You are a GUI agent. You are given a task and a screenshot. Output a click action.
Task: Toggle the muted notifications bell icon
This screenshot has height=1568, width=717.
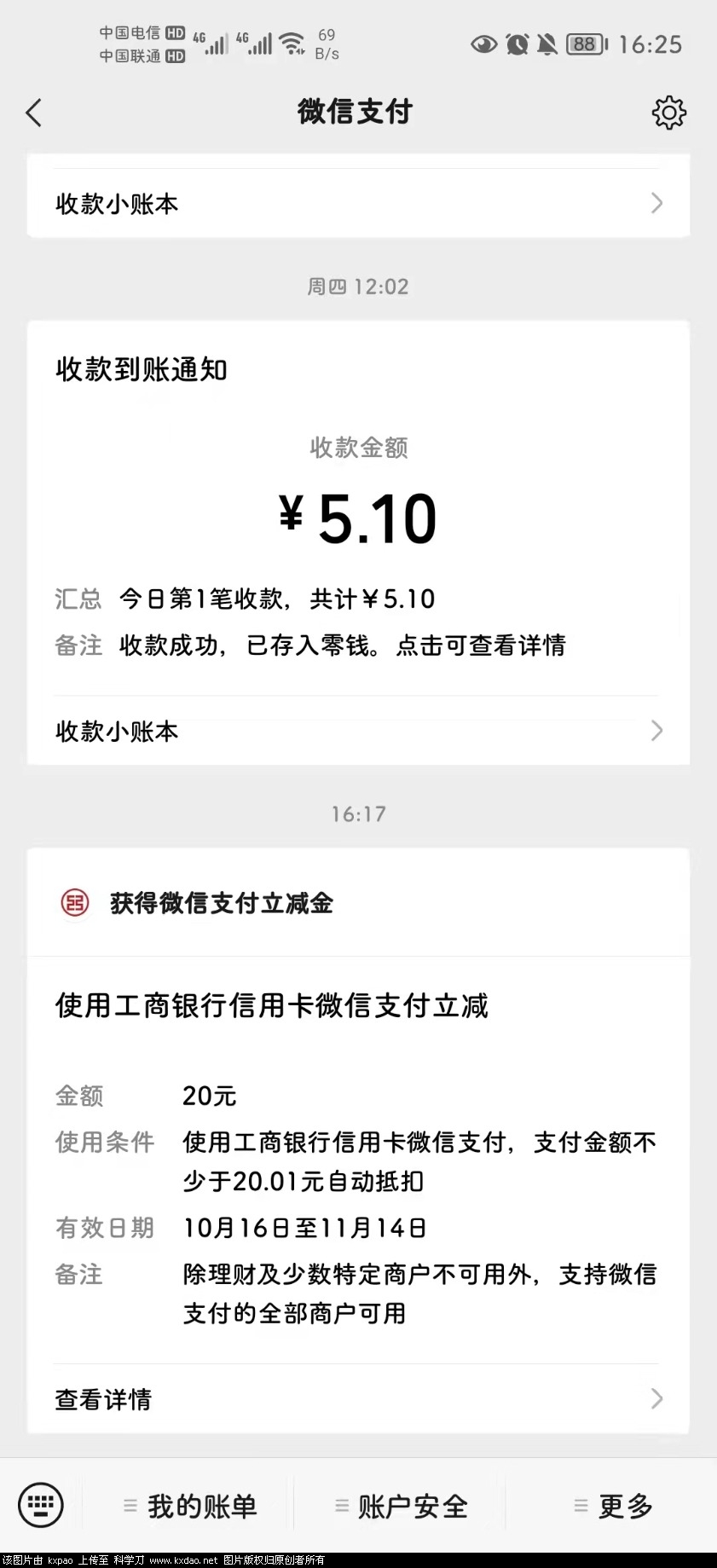548,43
